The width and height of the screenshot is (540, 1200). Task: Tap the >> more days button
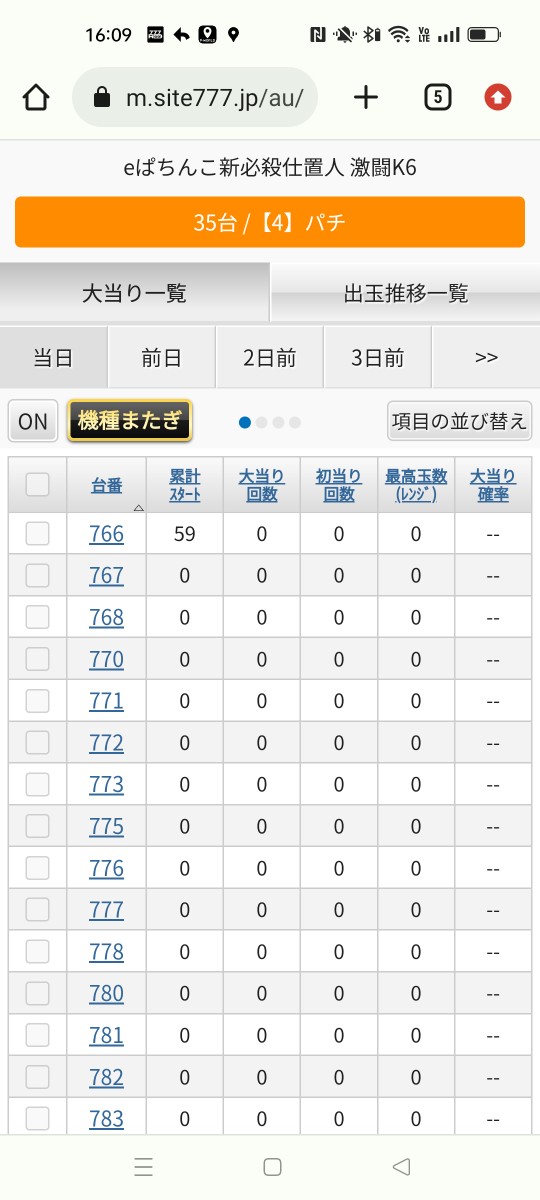pyautogui.click(x=486, y=358)
